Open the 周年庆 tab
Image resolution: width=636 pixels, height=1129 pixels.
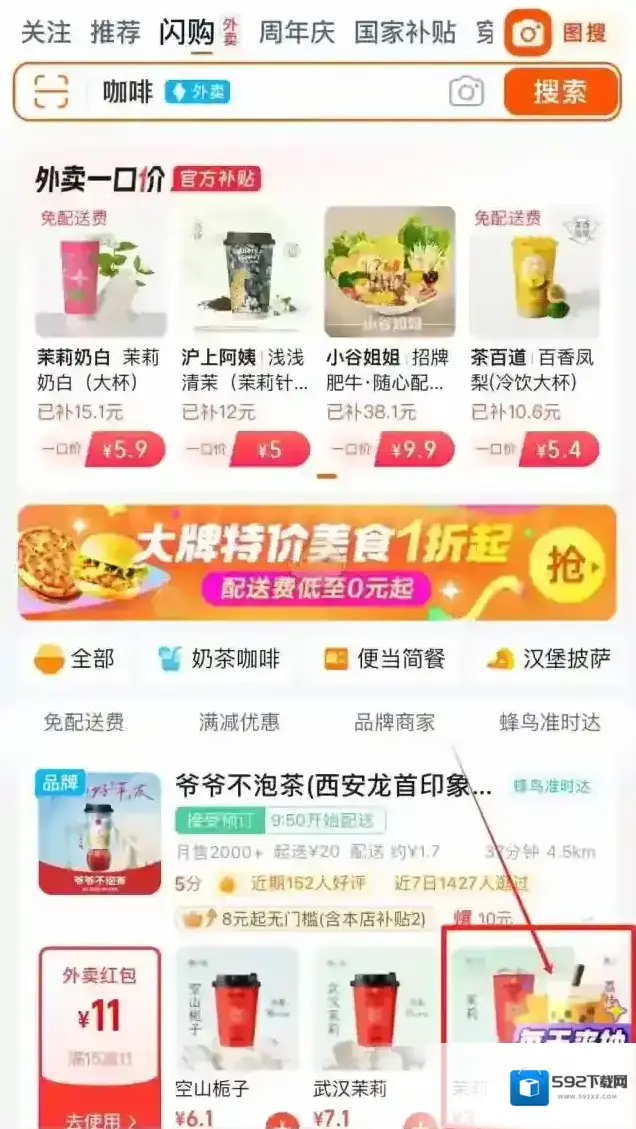click(x=297, y=32)
